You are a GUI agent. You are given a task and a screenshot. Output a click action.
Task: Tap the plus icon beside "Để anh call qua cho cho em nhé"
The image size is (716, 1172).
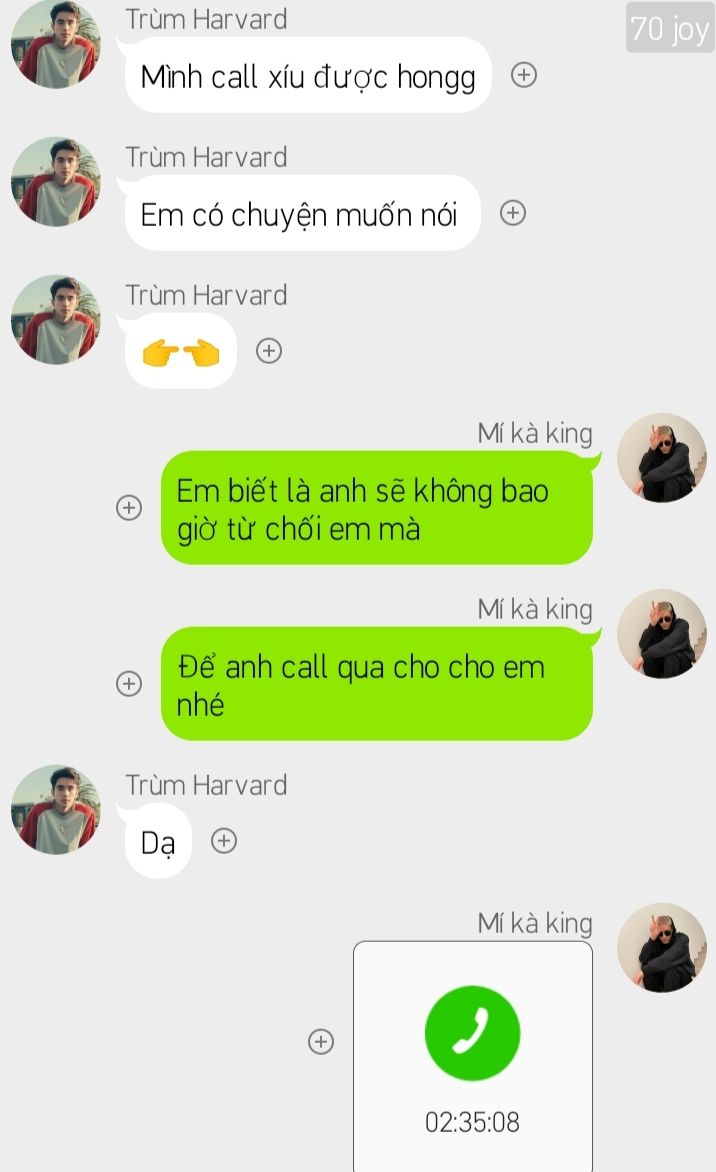pyautogui.click(x=129, y=683)
